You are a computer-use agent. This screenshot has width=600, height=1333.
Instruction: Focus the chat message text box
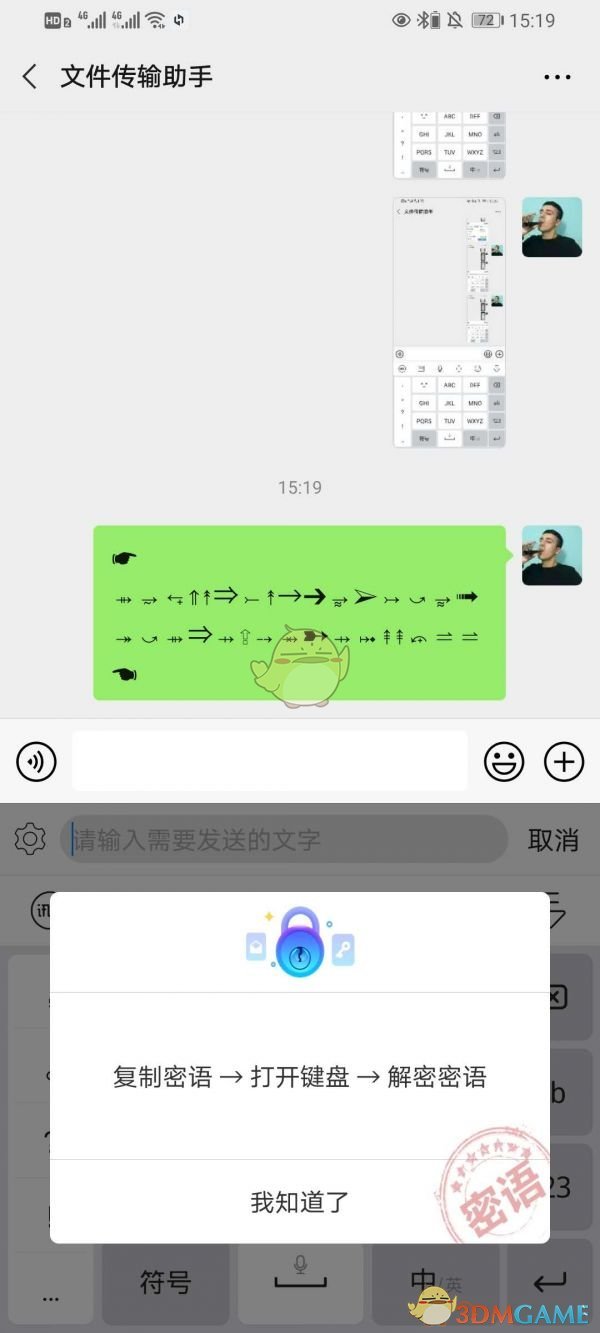[x=269, y=761]
